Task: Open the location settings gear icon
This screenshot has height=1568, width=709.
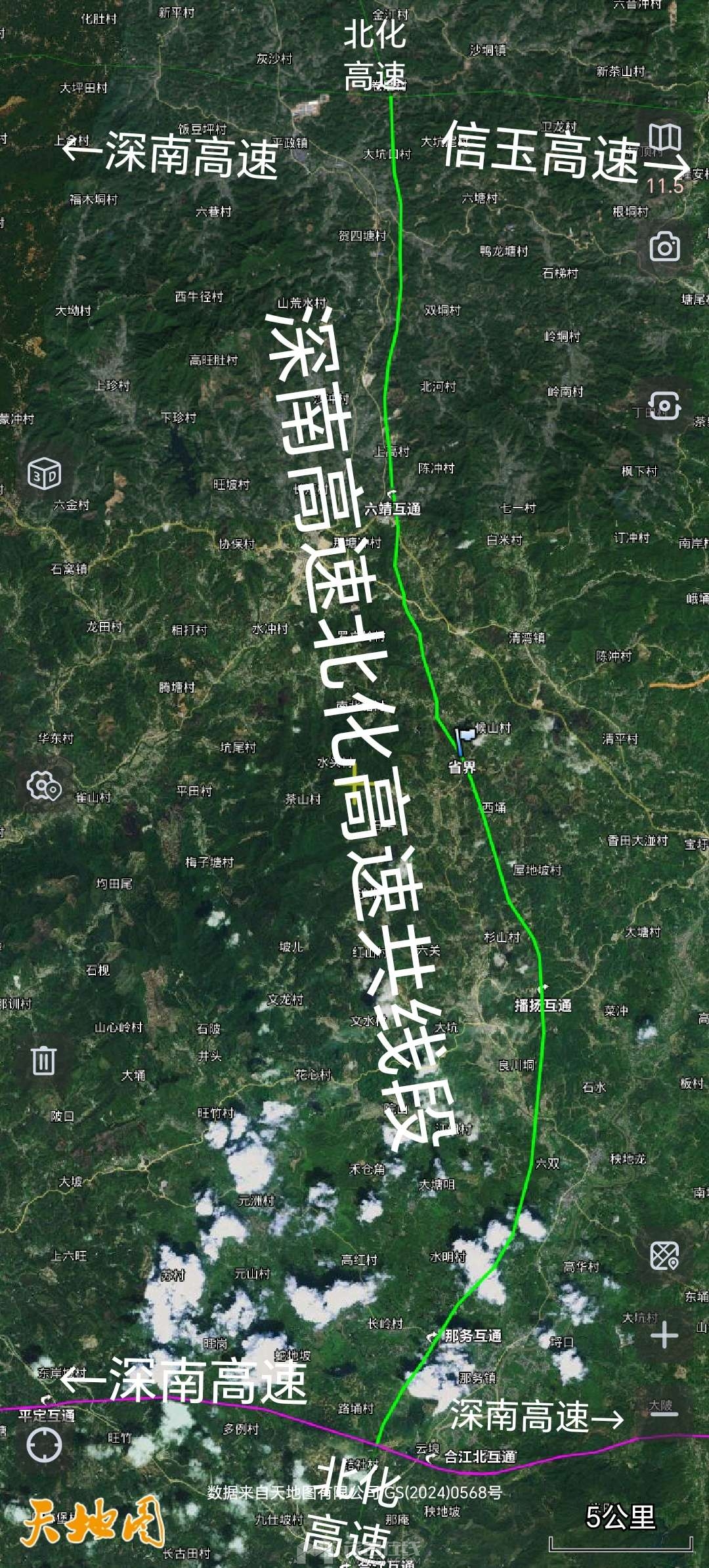Action: 44,786
